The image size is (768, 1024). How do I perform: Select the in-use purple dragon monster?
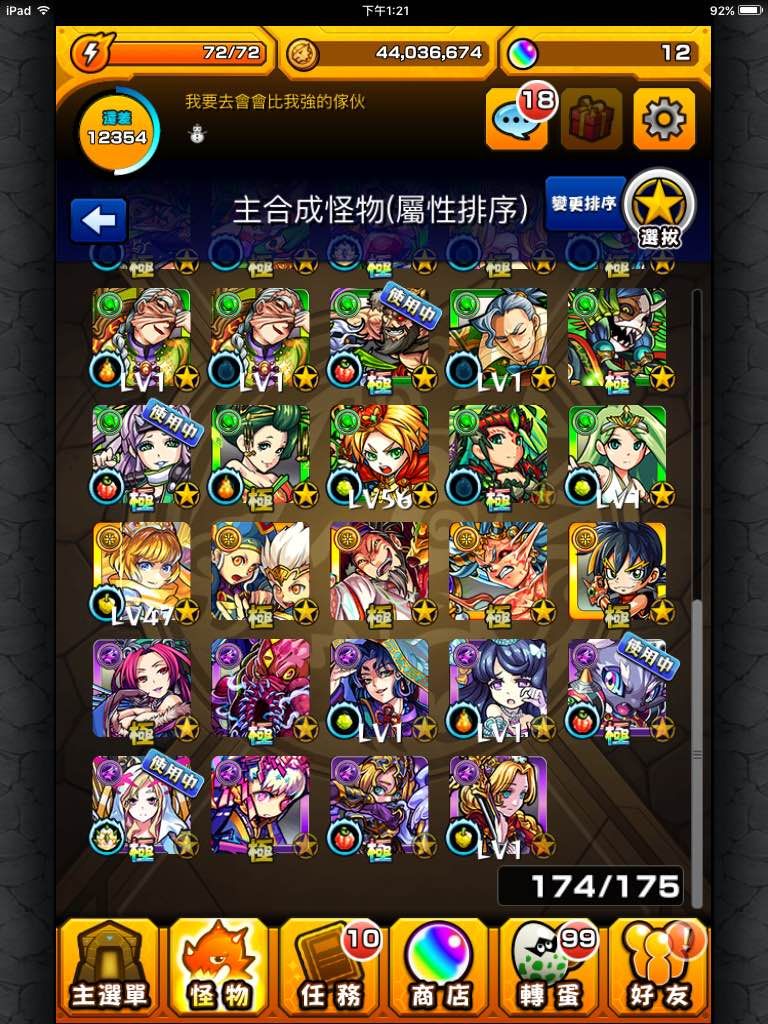tap(617, 690)
